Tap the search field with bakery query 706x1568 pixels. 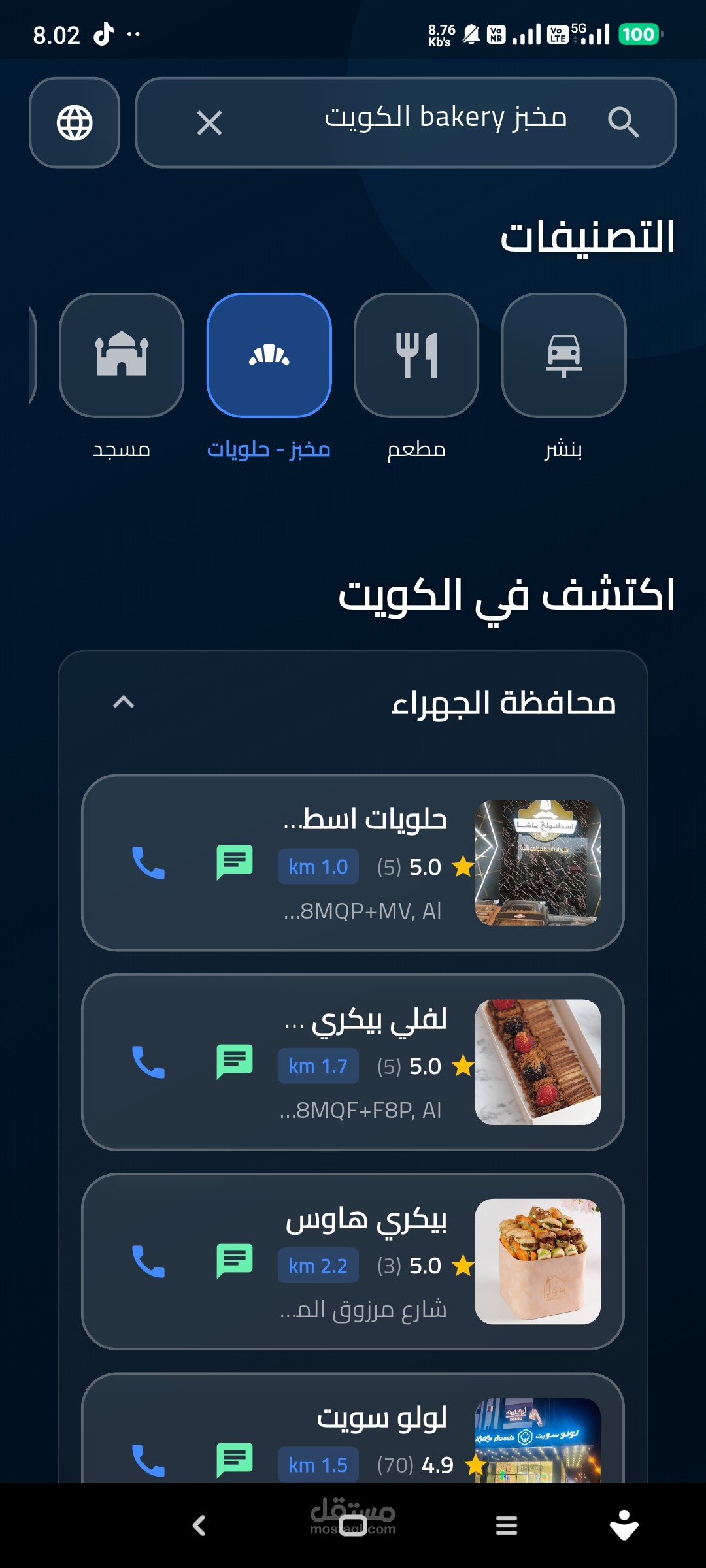pos(405,123)
